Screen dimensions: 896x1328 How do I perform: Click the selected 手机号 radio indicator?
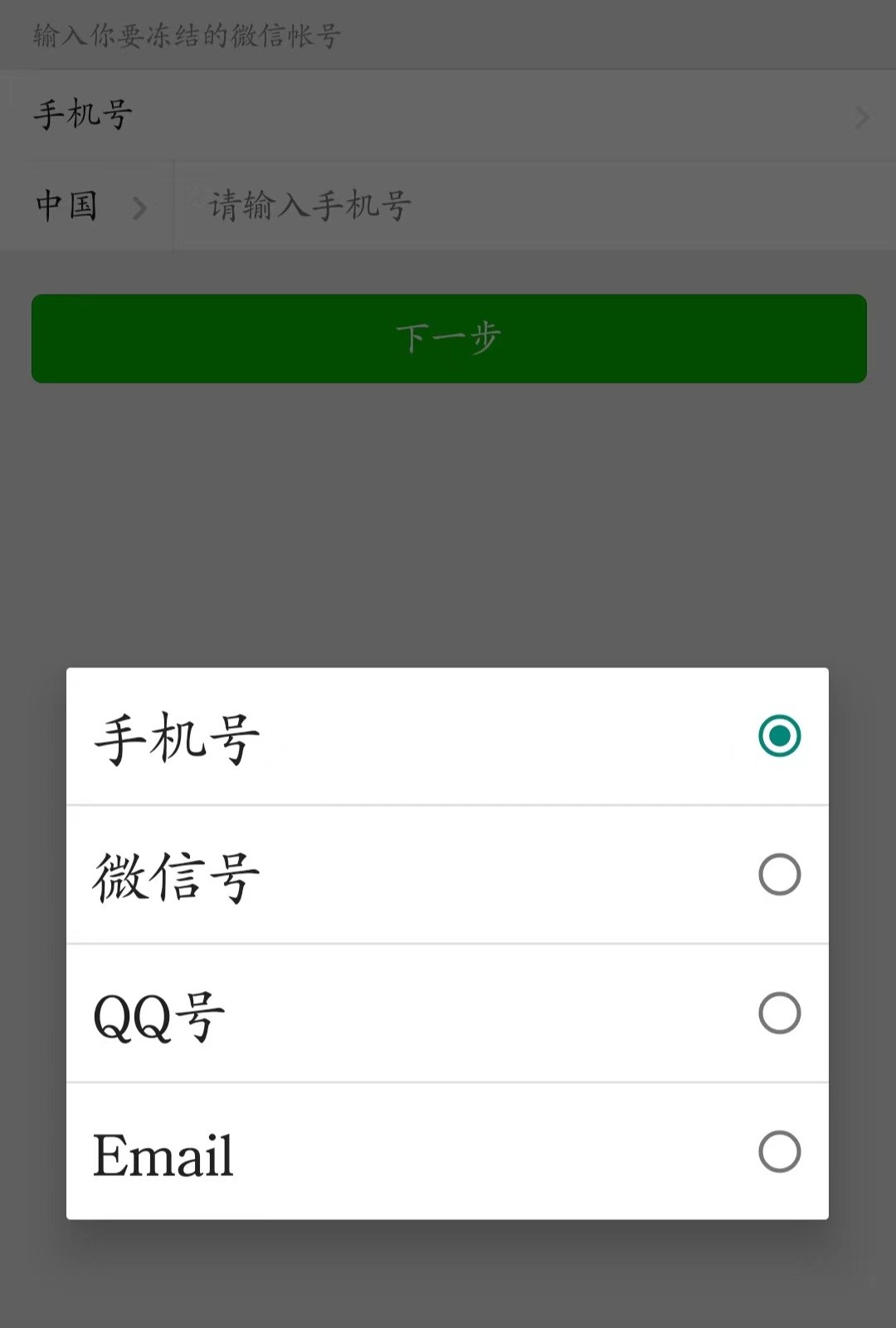[x=777, y=735]
